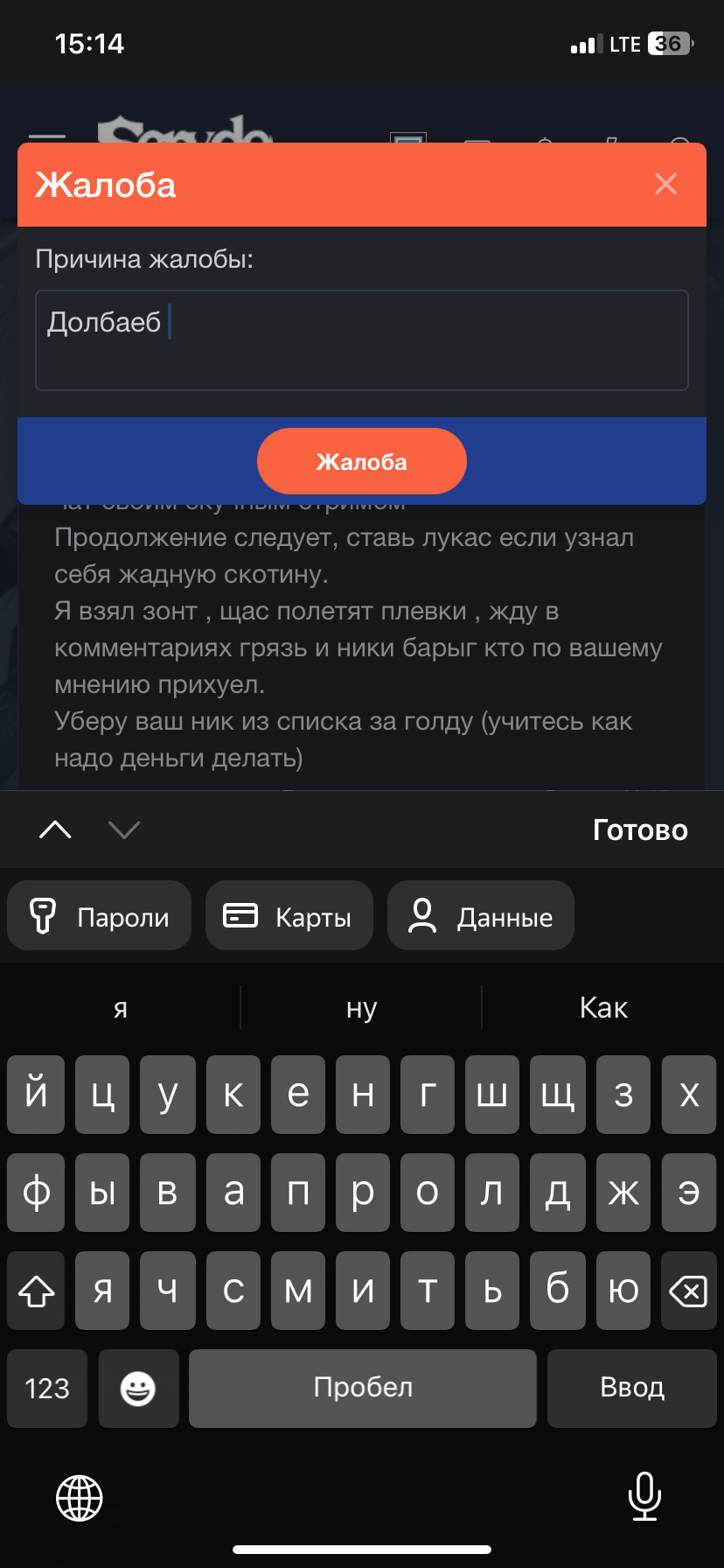Screen dimensions: 724x1568
Task: Open the emoji picker on the keyboard
Action: [138, 1388]
